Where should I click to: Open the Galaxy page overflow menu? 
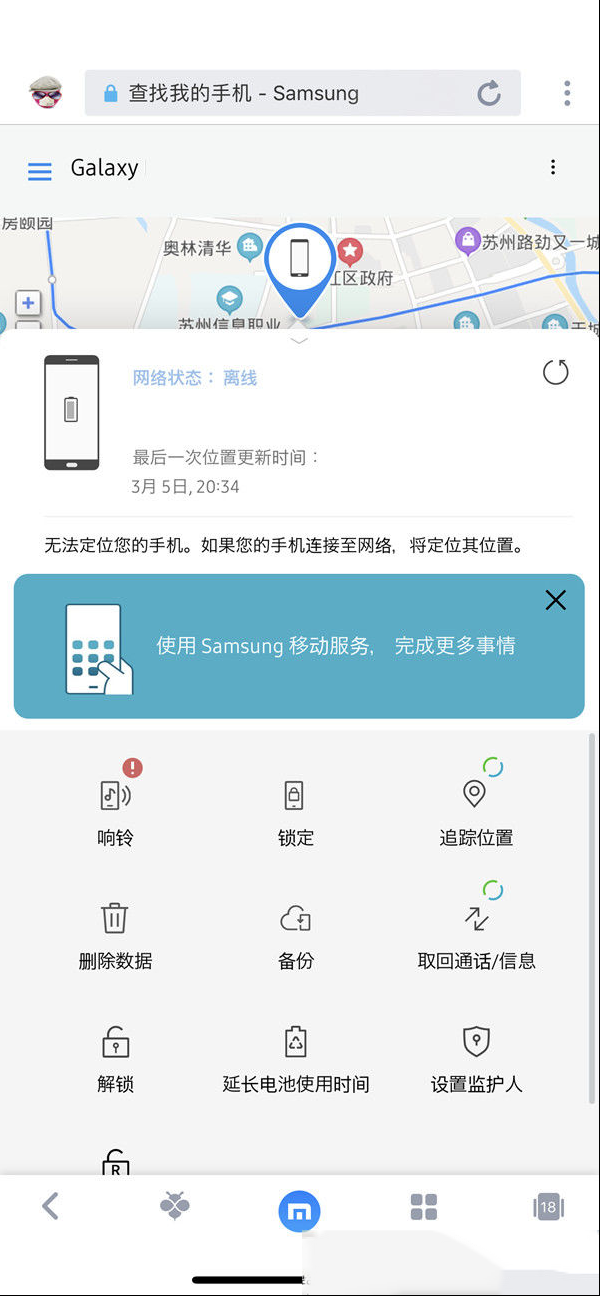tap(553, 168)
